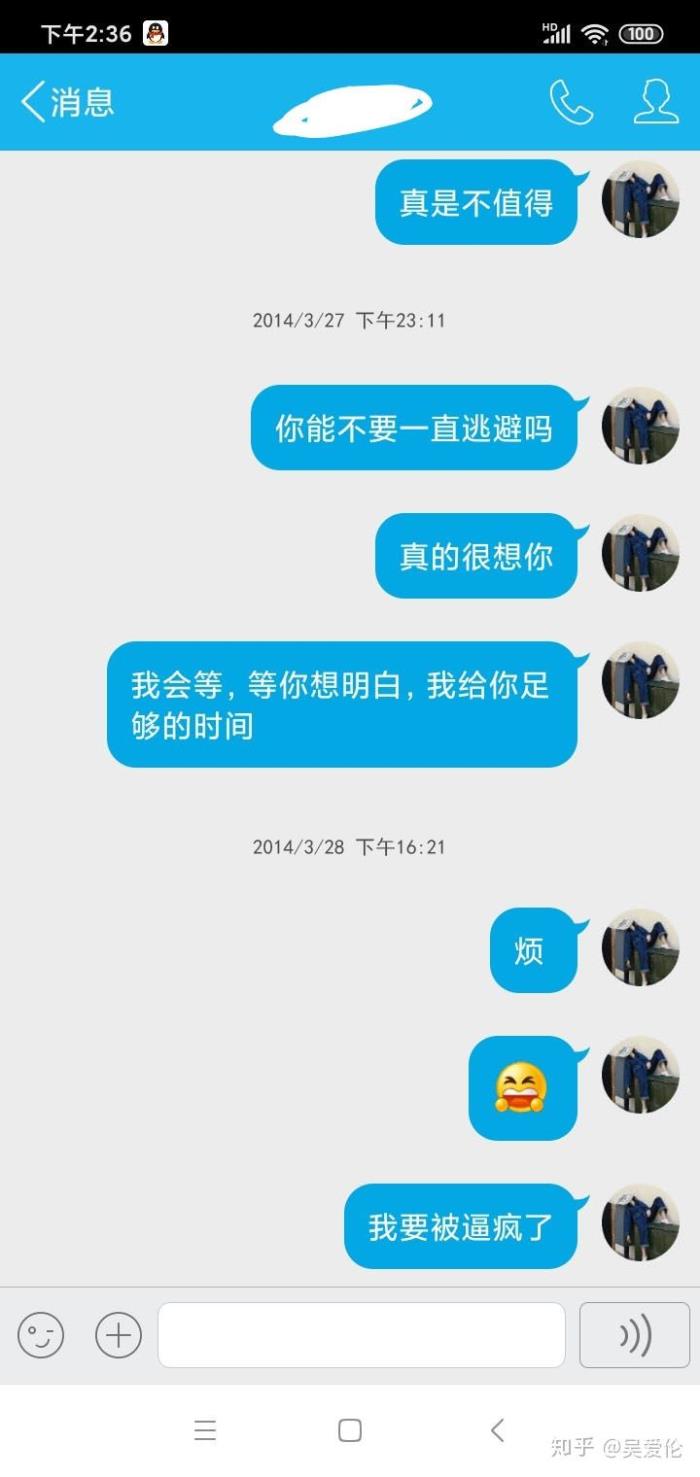The width and height of the screenshot is (700, 1477).
Task: Go to the system home screen
Action: click(350, 1430)
